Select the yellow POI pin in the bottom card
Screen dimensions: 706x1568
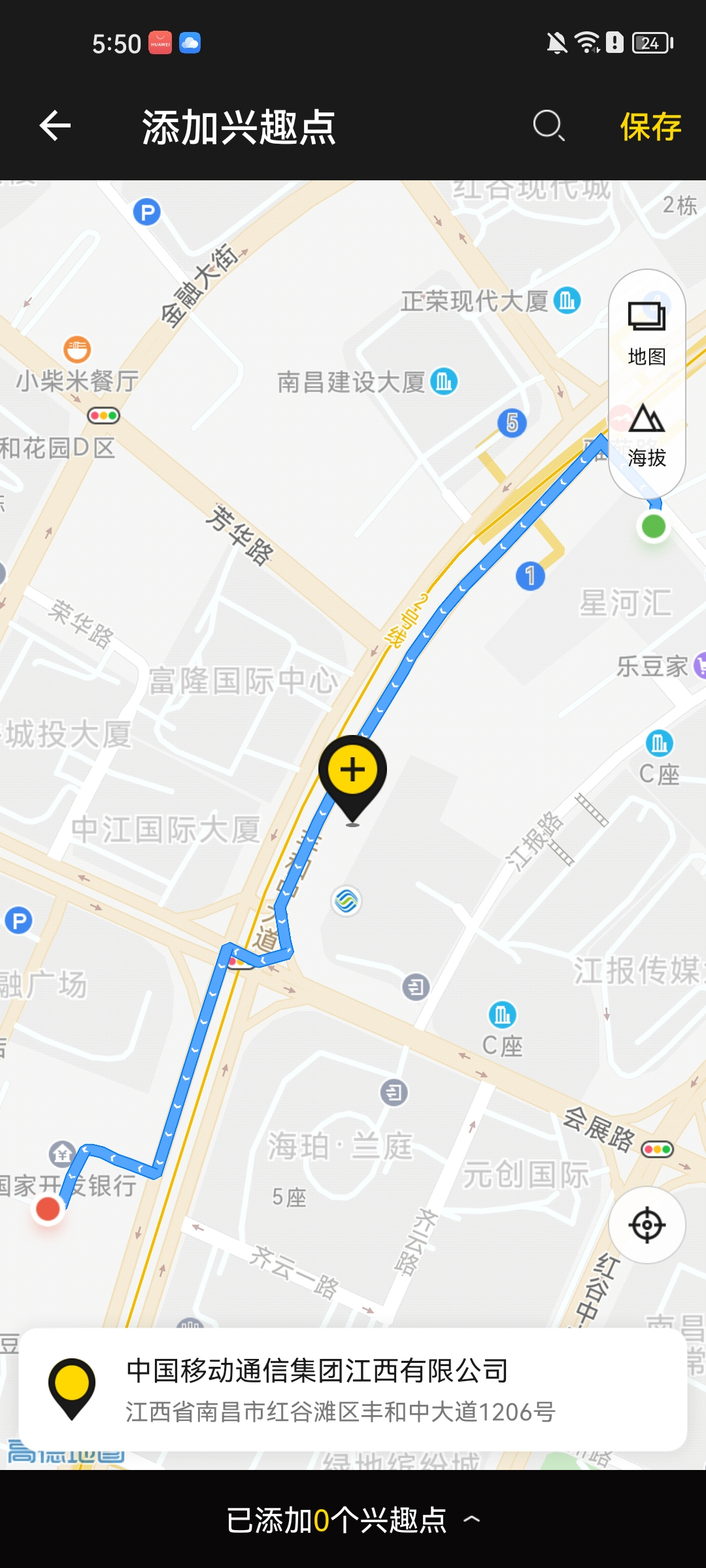[72, 1388]
